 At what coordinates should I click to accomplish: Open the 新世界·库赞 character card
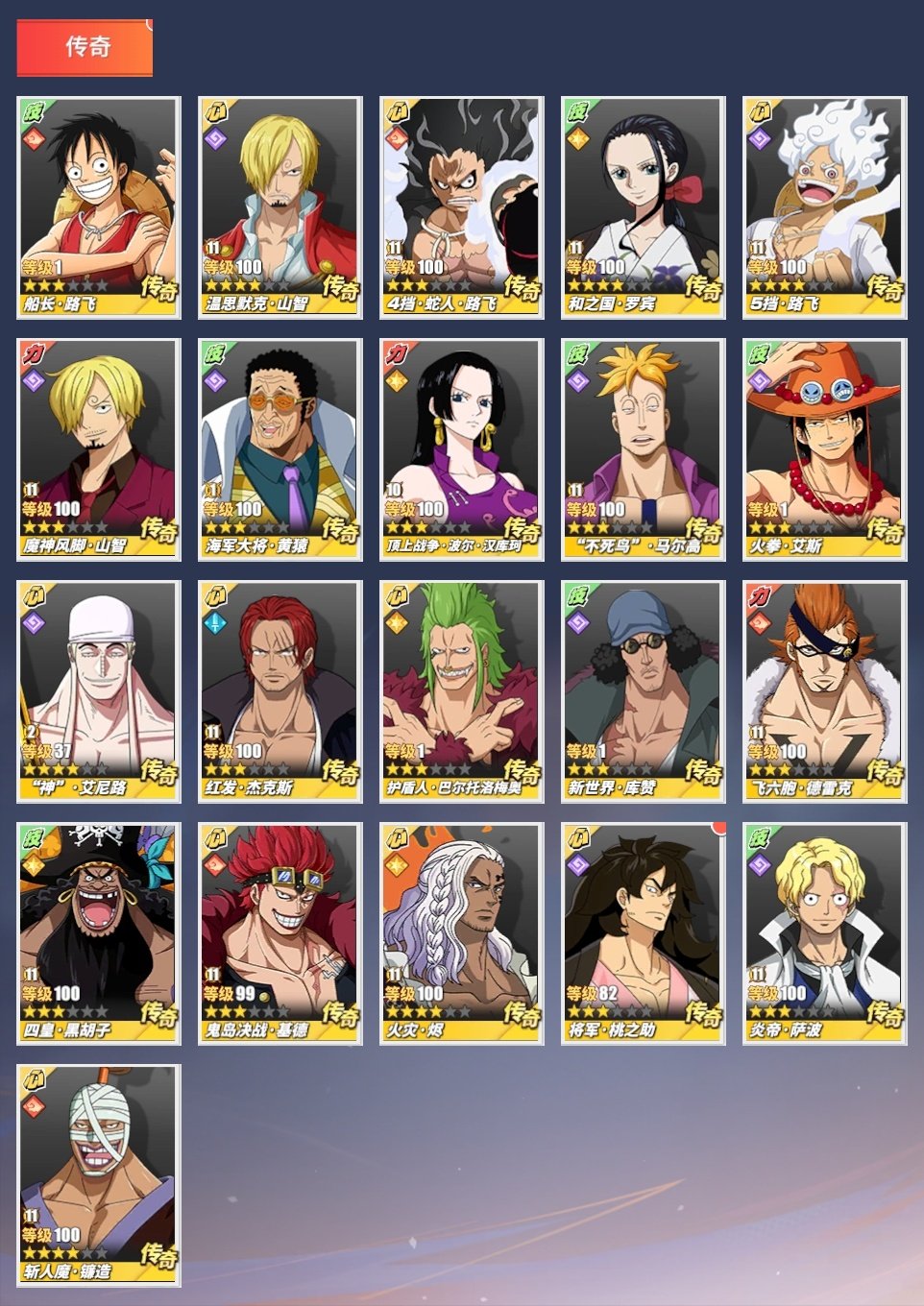[x=644, y=691]
